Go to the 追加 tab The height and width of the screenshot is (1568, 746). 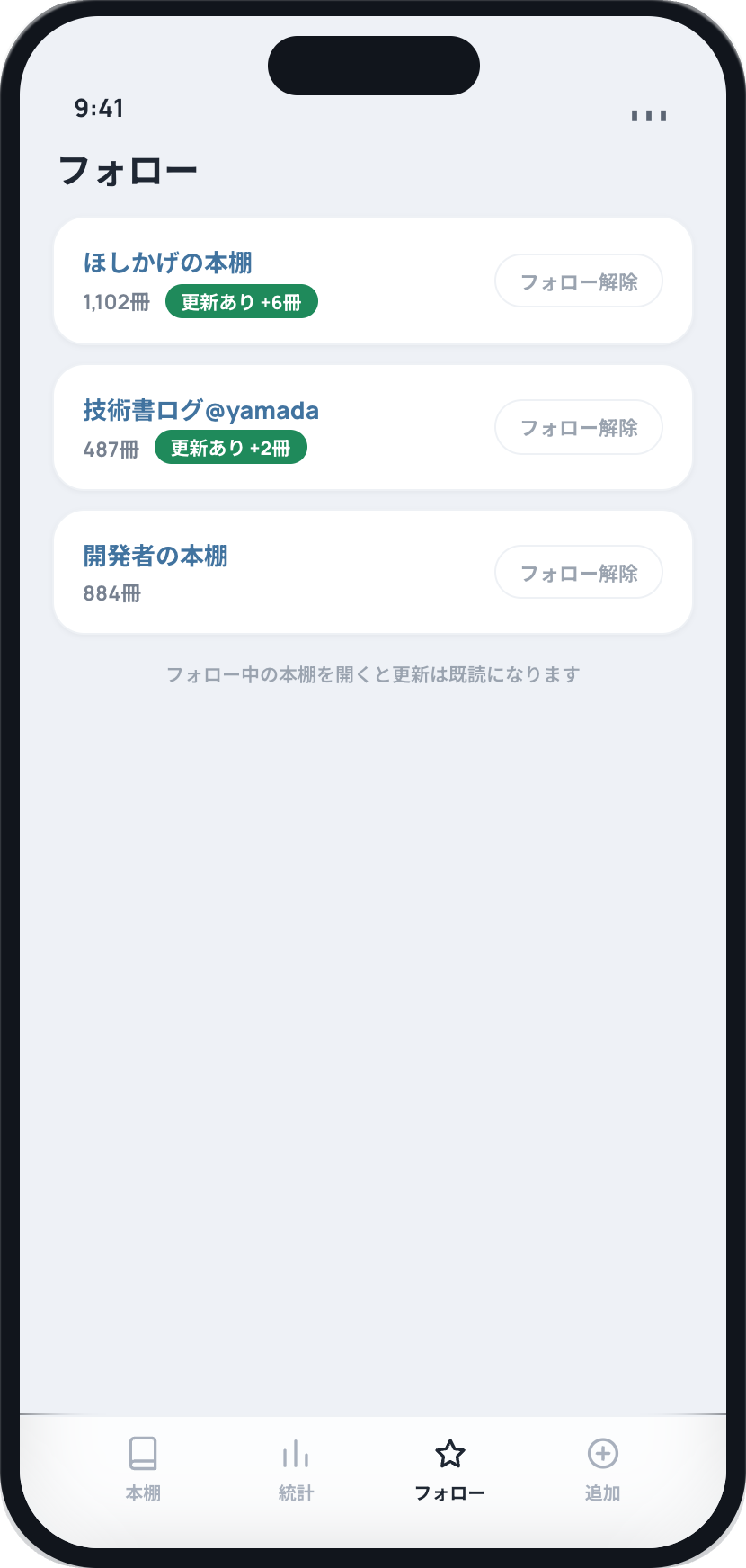tap(602, 1469)
